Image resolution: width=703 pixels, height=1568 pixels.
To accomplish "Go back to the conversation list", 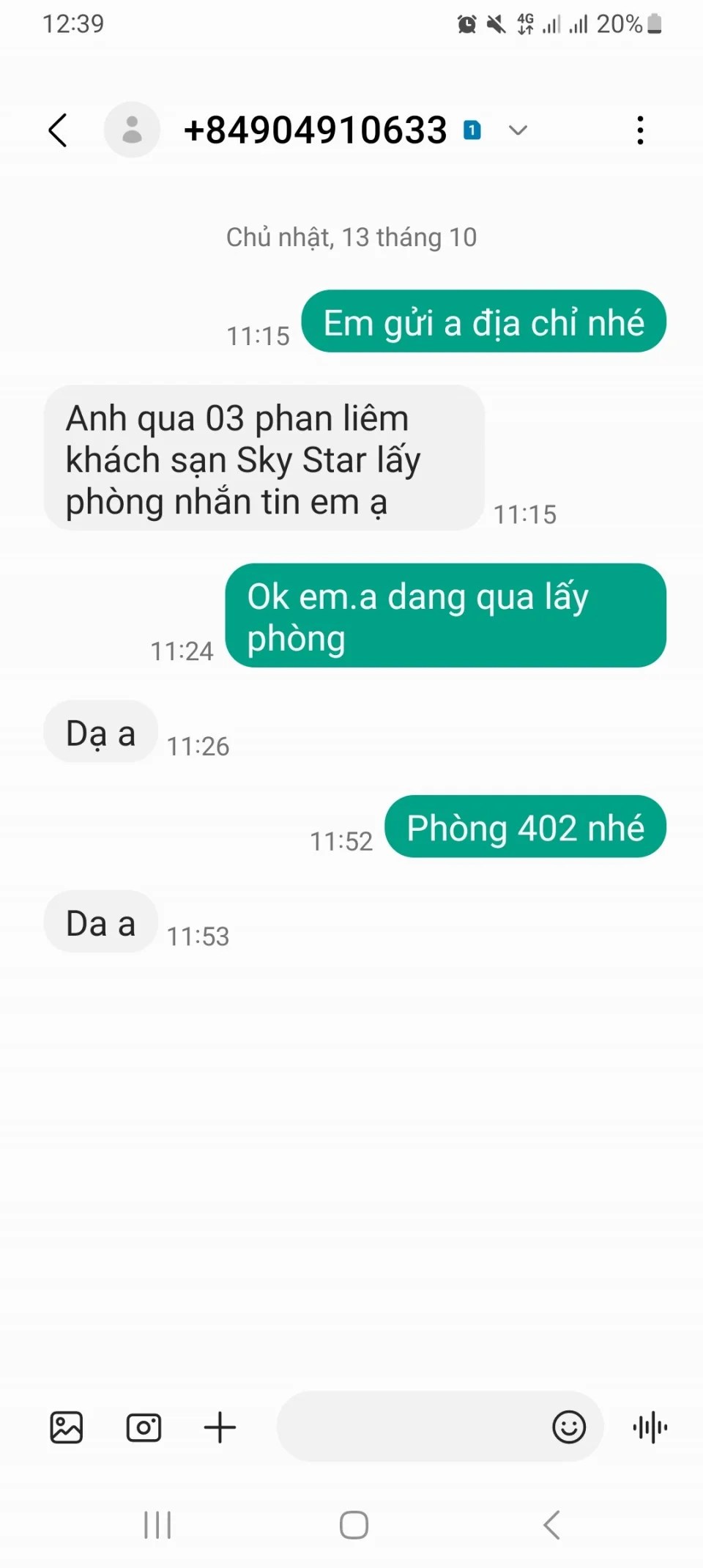I will [59, 130].
